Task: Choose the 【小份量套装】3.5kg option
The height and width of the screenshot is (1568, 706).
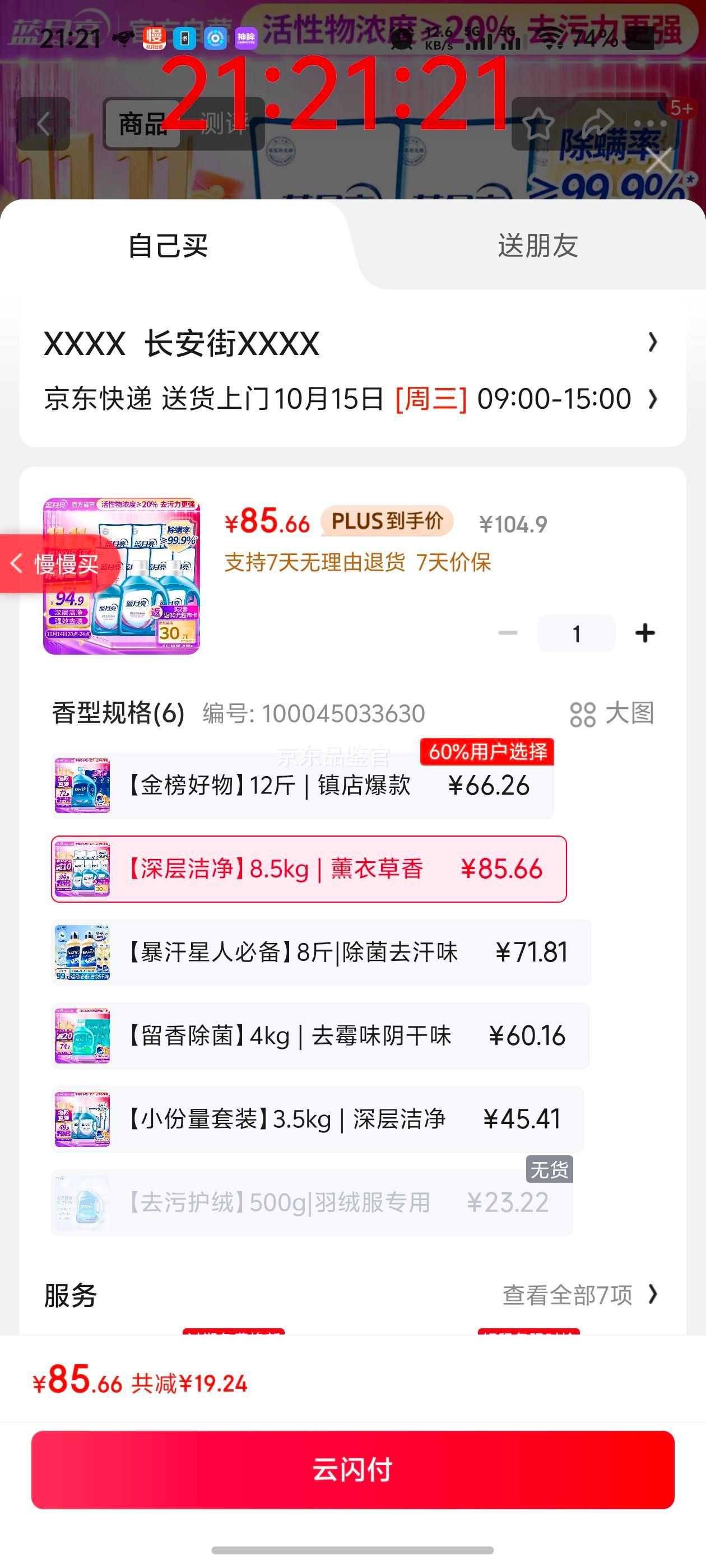Action: [x=317, y=1119]
